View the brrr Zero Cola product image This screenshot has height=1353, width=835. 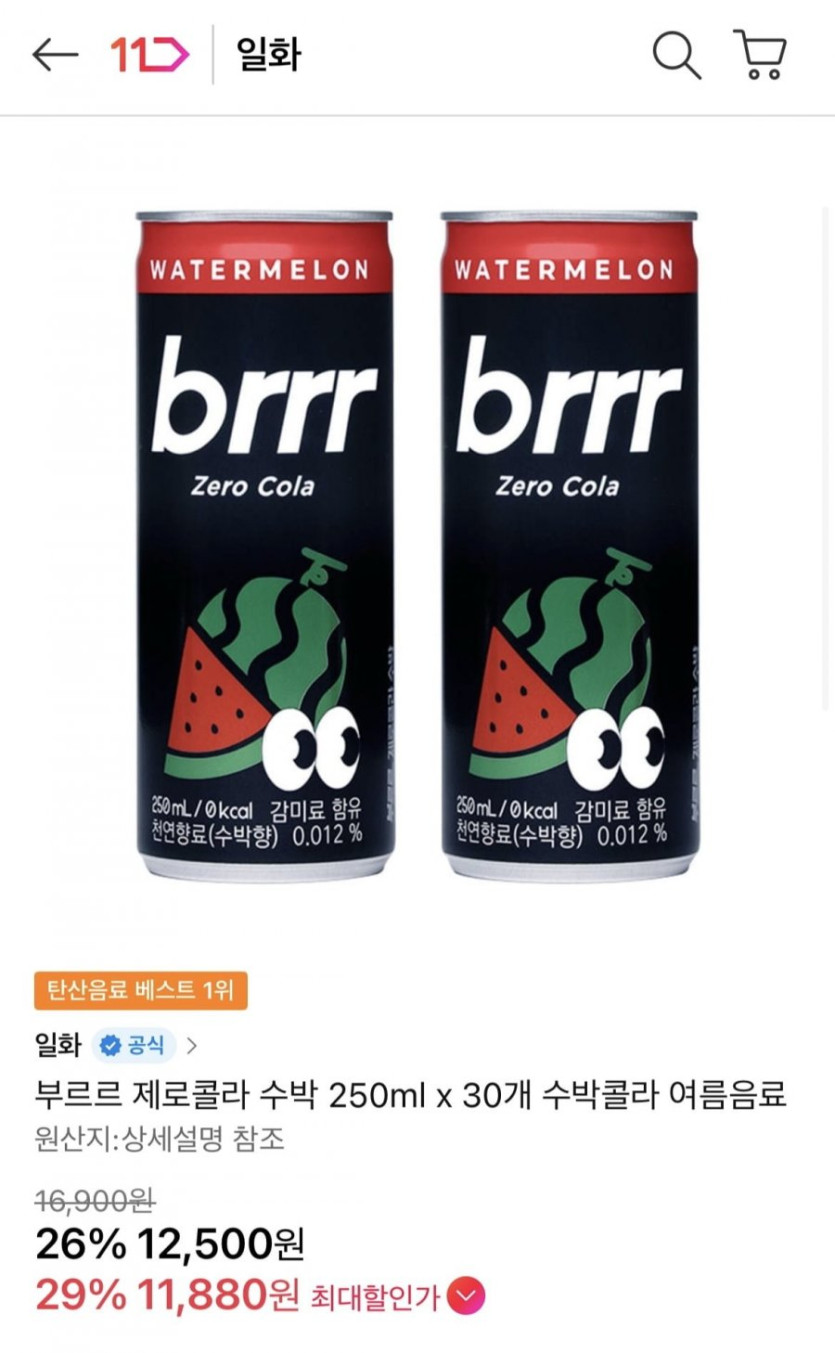417,545
